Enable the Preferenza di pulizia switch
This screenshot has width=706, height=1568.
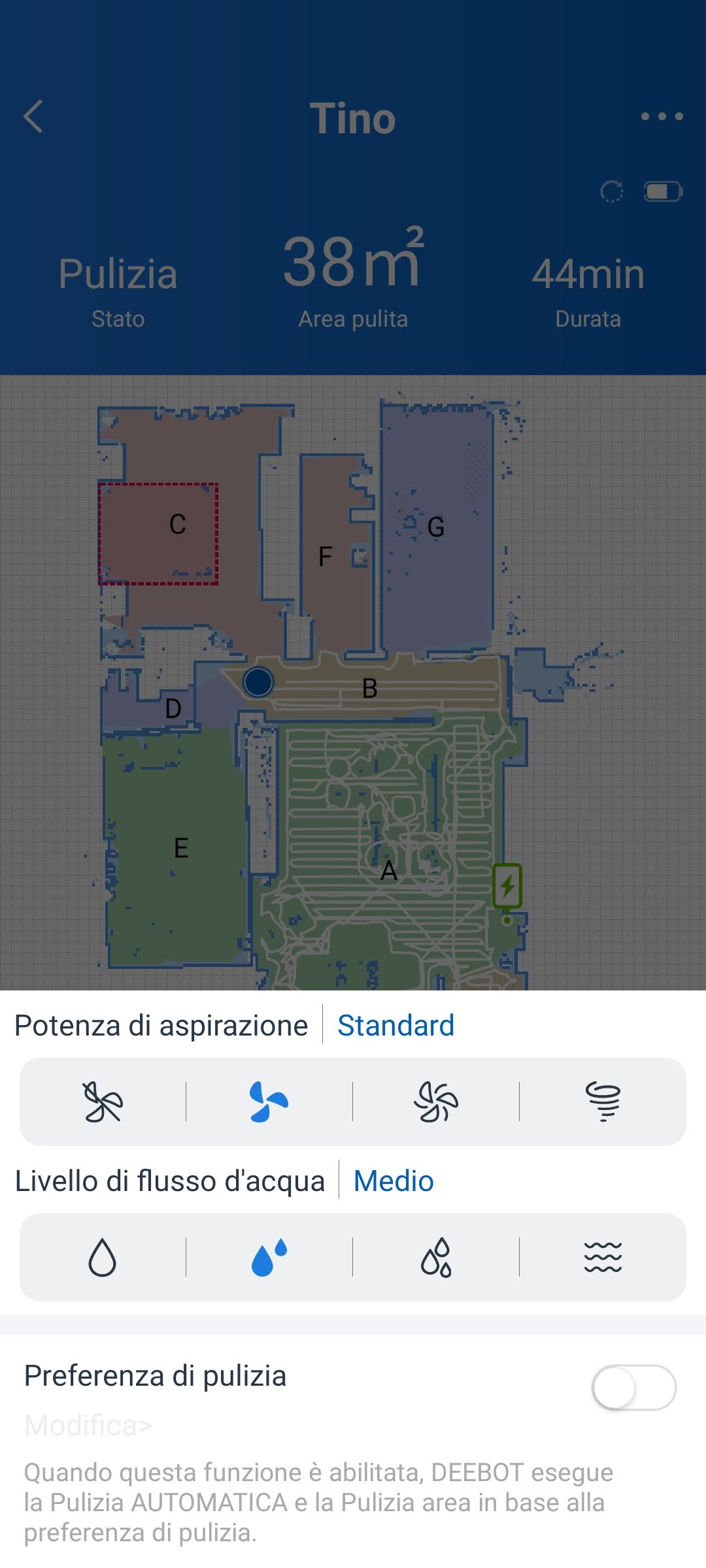[x=633, y=1388]
